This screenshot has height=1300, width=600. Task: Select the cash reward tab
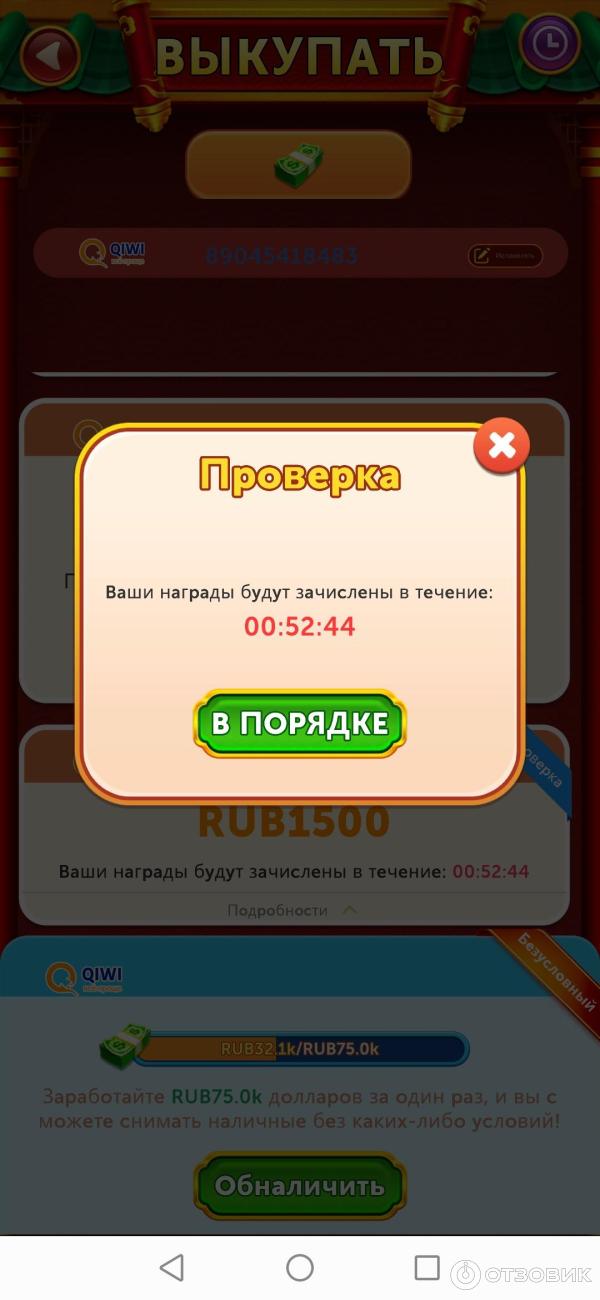point(298,165)
